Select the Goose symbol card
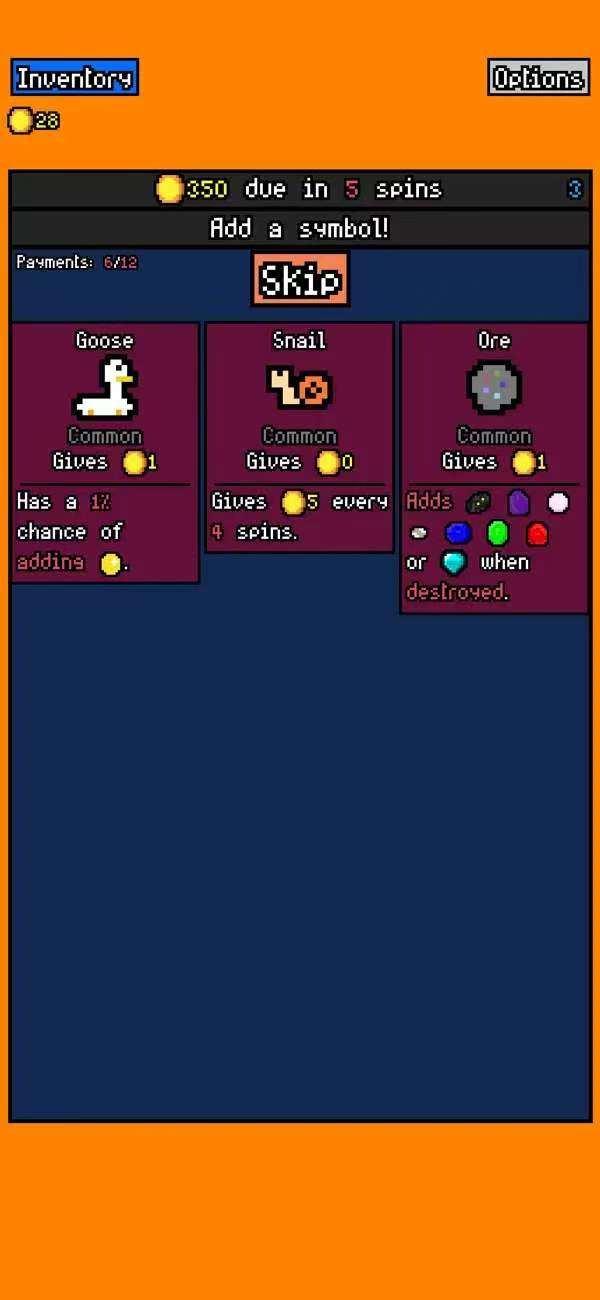The width and height of the screenshot is (600, 1300). click(105, 450)
